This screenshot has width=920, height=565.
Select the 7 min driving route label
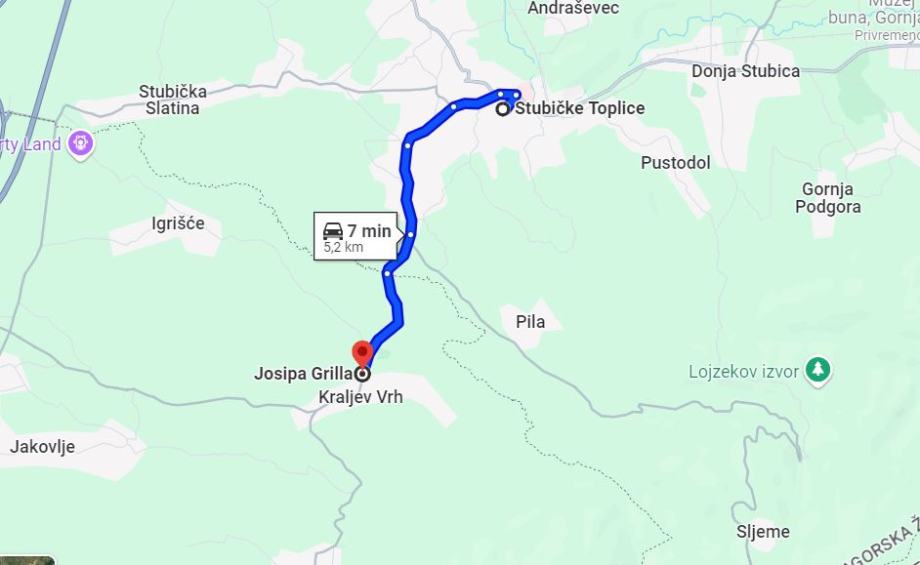357,237
